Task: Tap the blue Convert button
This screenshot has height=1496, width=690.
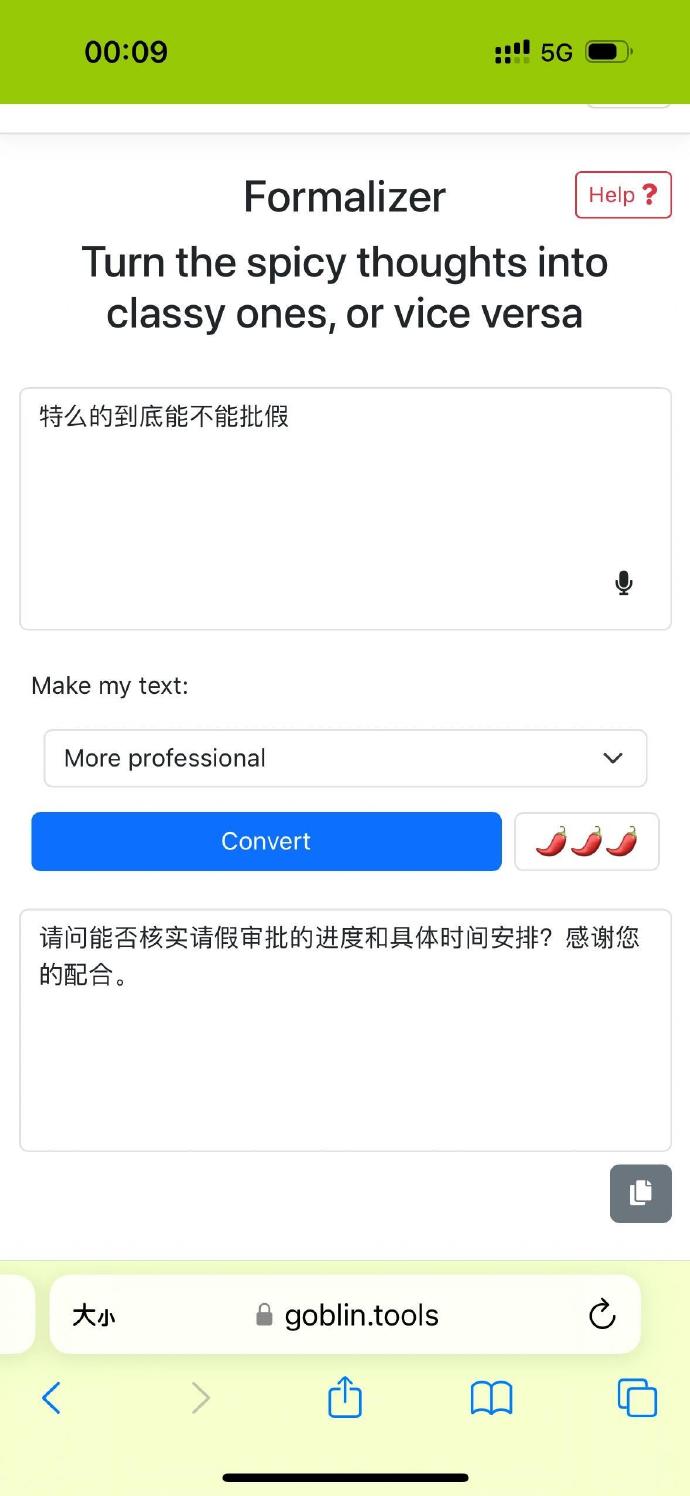Action: pos(266,841)
